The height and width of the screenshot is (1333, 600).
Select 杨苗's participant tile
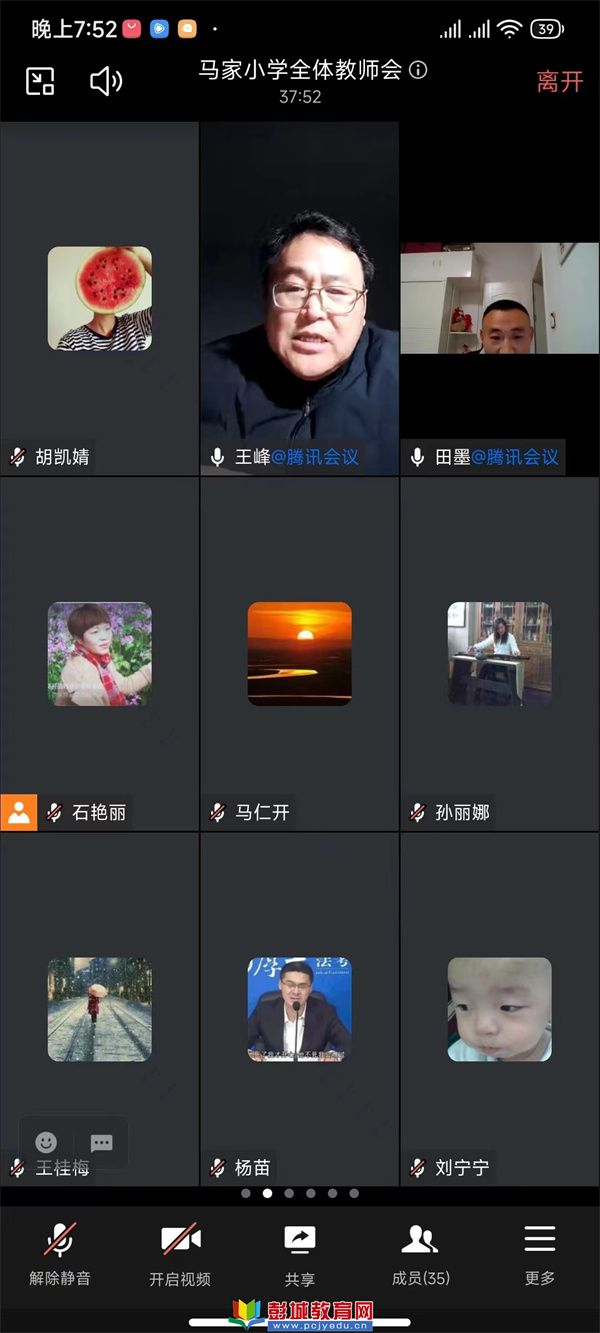tap(299, 1008)
